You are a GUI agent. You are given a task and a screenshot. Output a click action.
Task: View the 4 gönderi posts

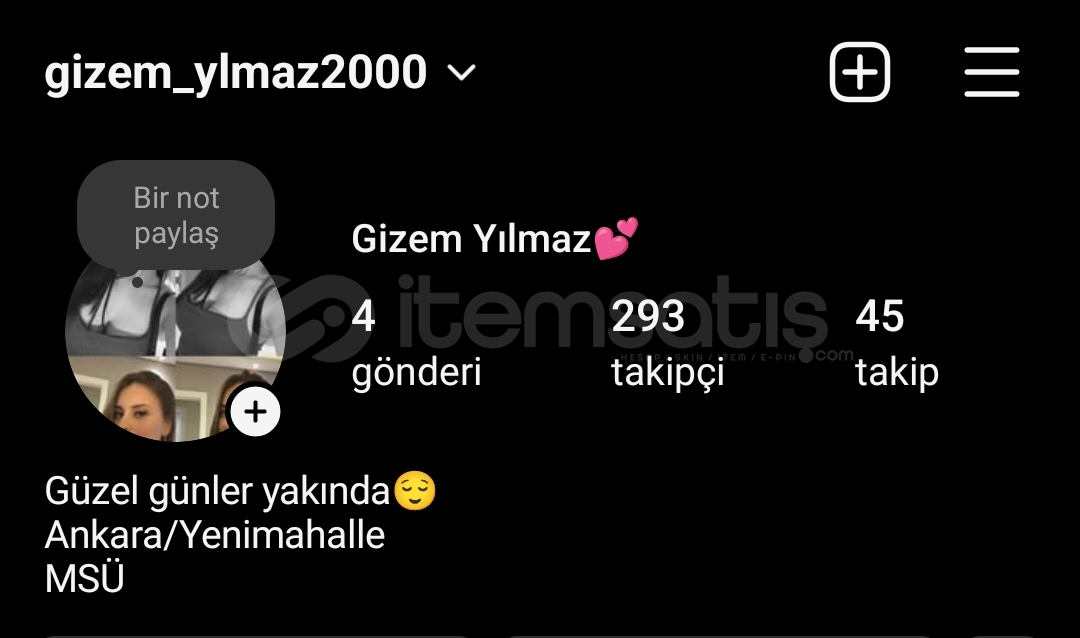[416, 343]
